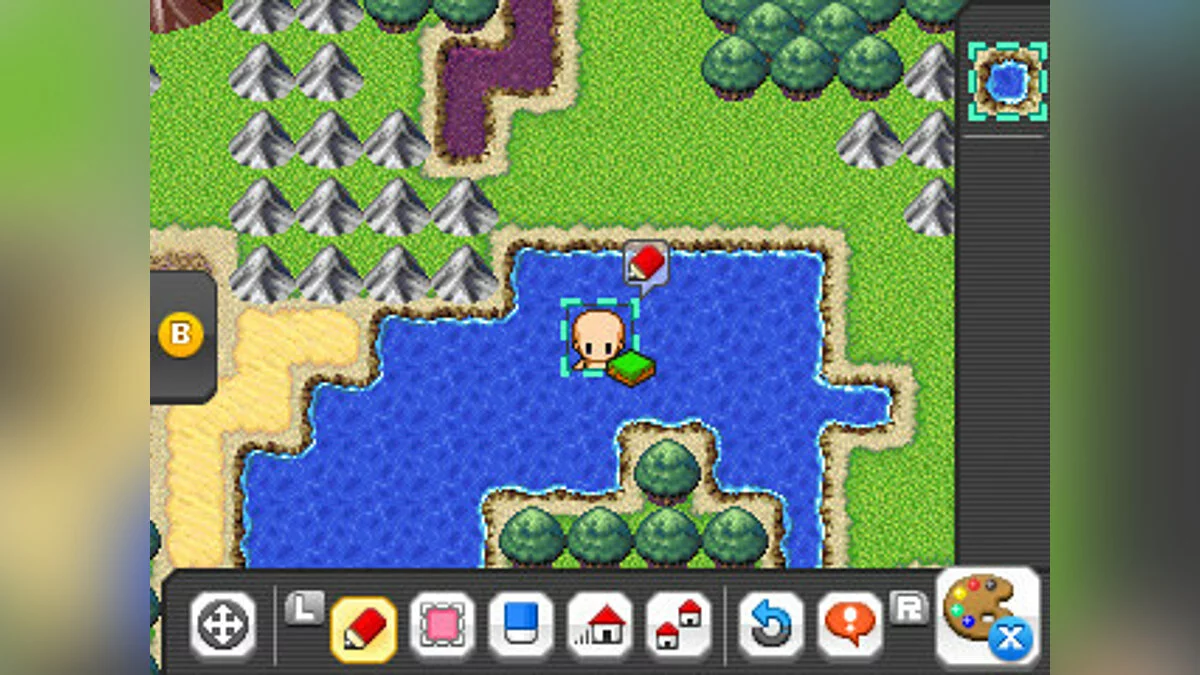Pick the pink area selection tool

coord(442,627)
